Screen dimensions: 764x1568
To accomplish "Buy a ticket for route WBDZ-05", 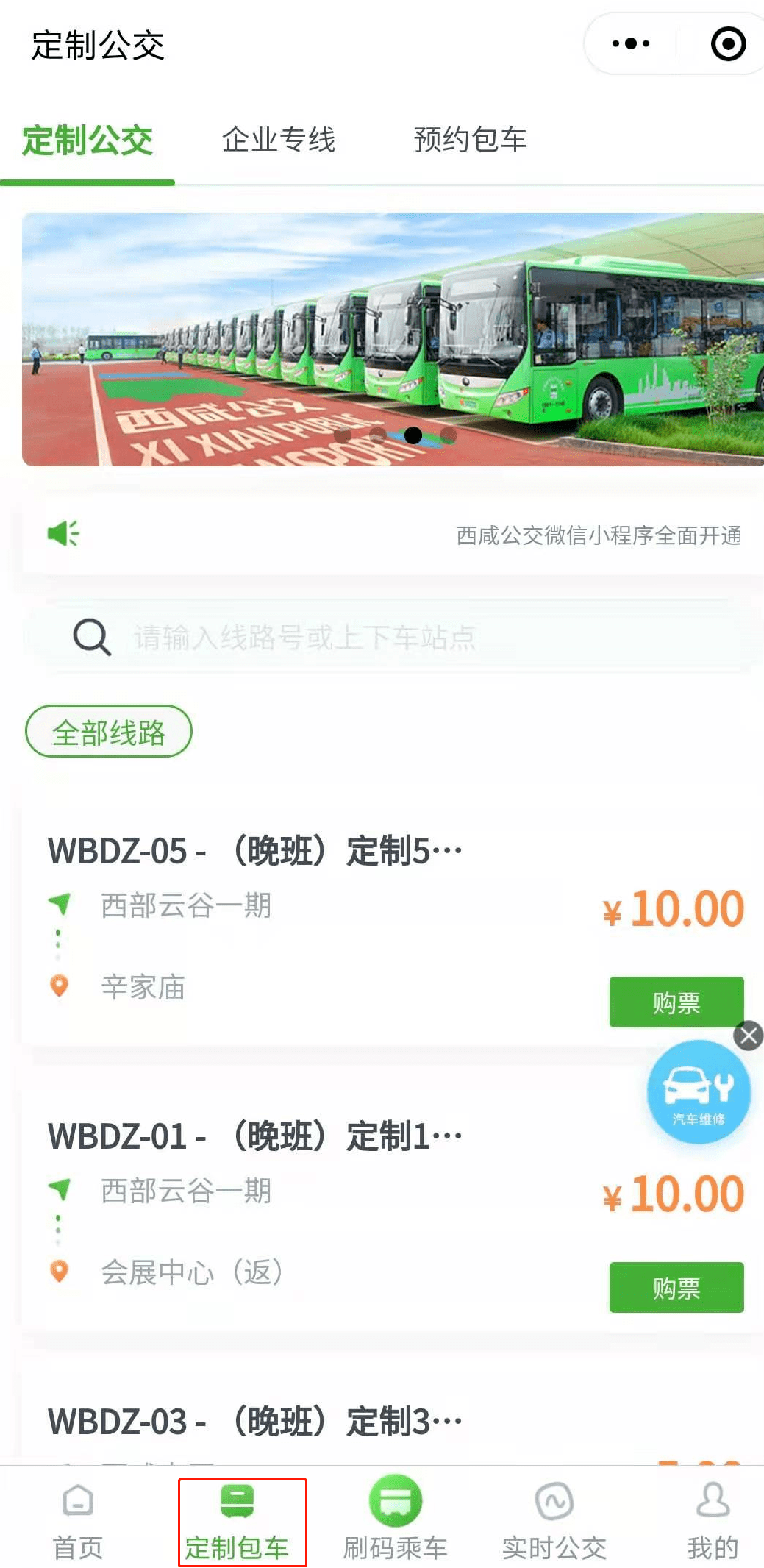I will coord(676,1002).
